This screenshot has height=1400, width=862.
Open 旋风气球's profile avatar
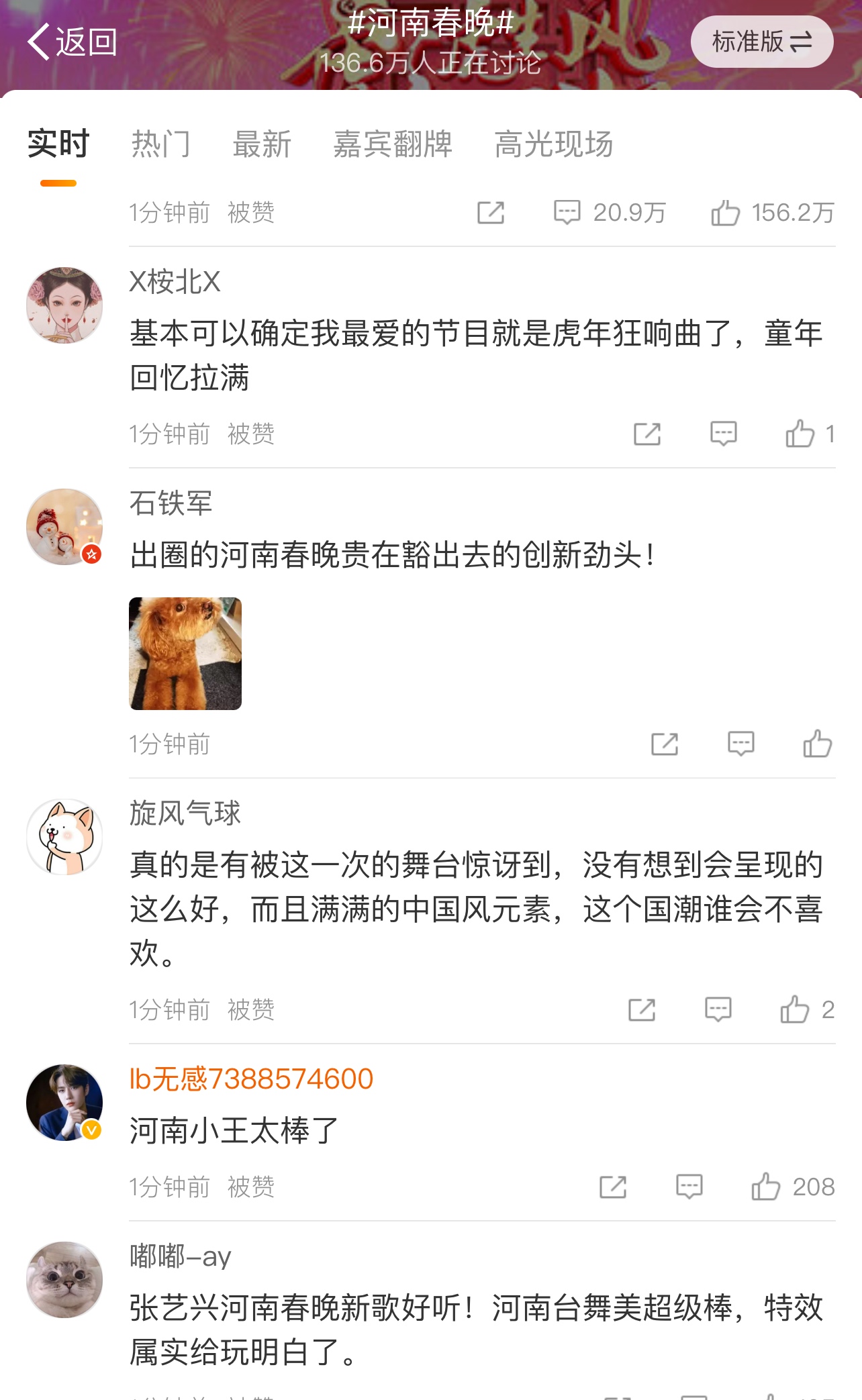(64, 836)
